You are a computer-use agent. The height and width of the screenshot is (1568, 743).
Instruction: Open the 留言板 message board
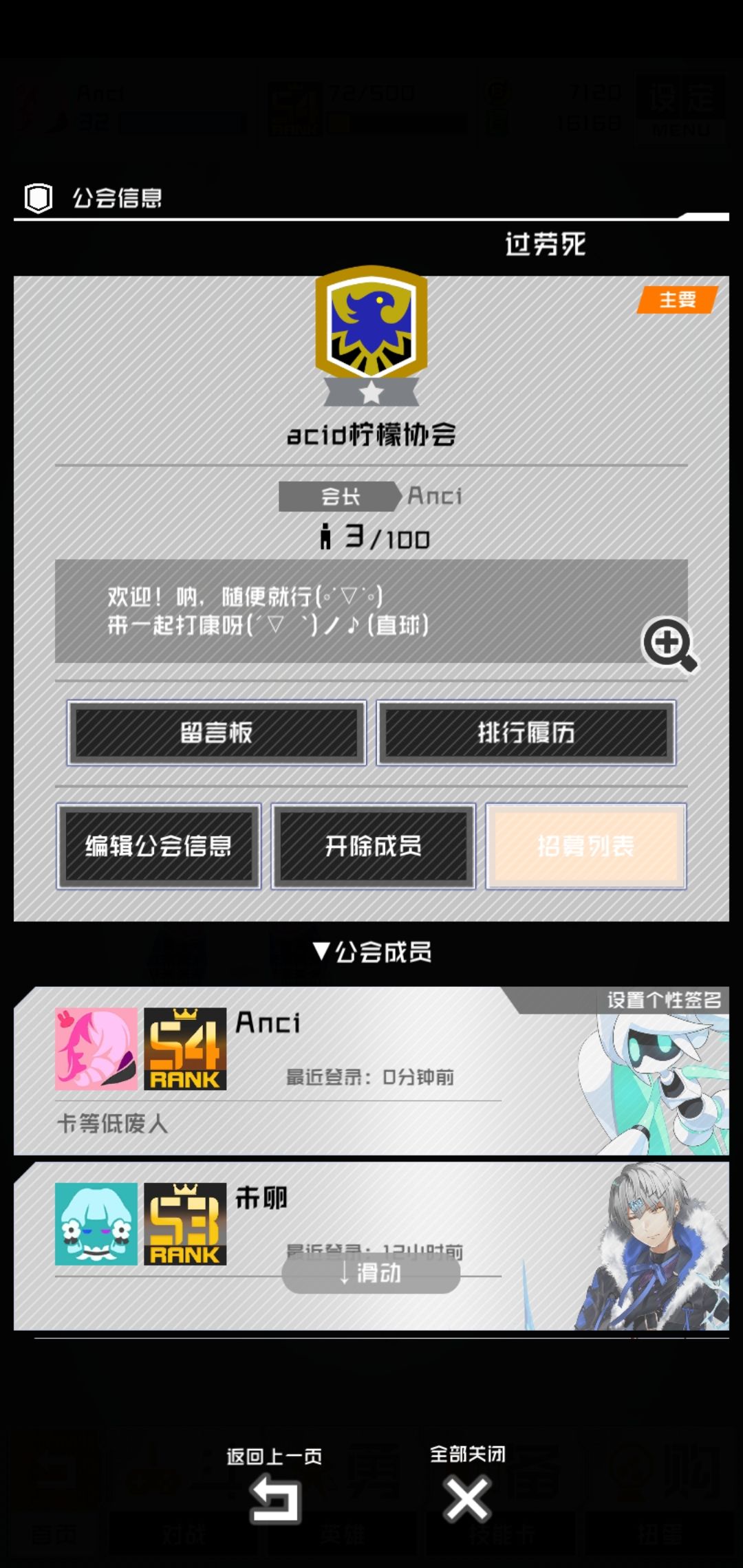[x=217, y=732]
